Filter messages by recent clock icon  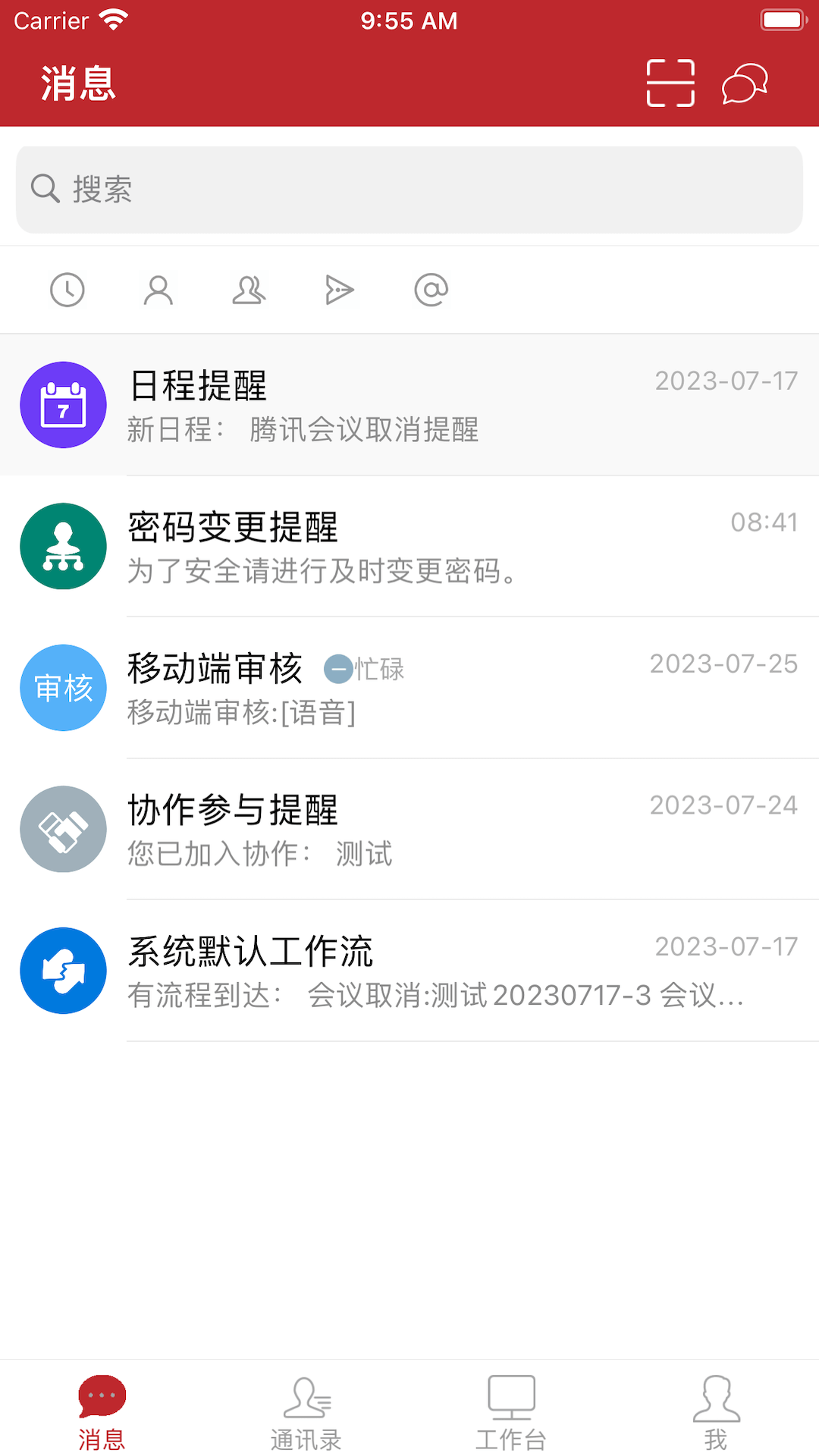pyautogui.click(x=67, y=290)
